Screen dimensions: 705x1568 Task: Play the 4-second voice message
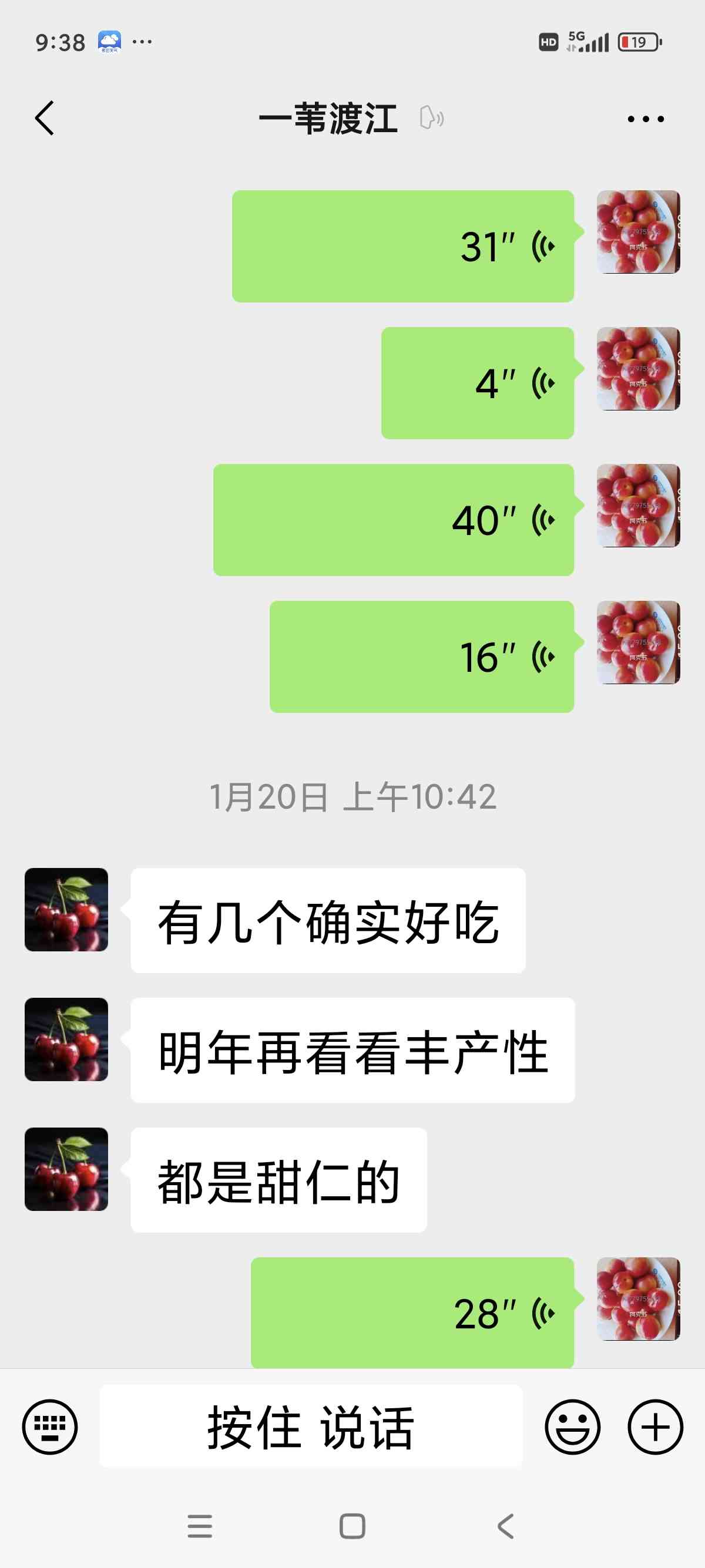pyautogui.click(x=478, y=383)
